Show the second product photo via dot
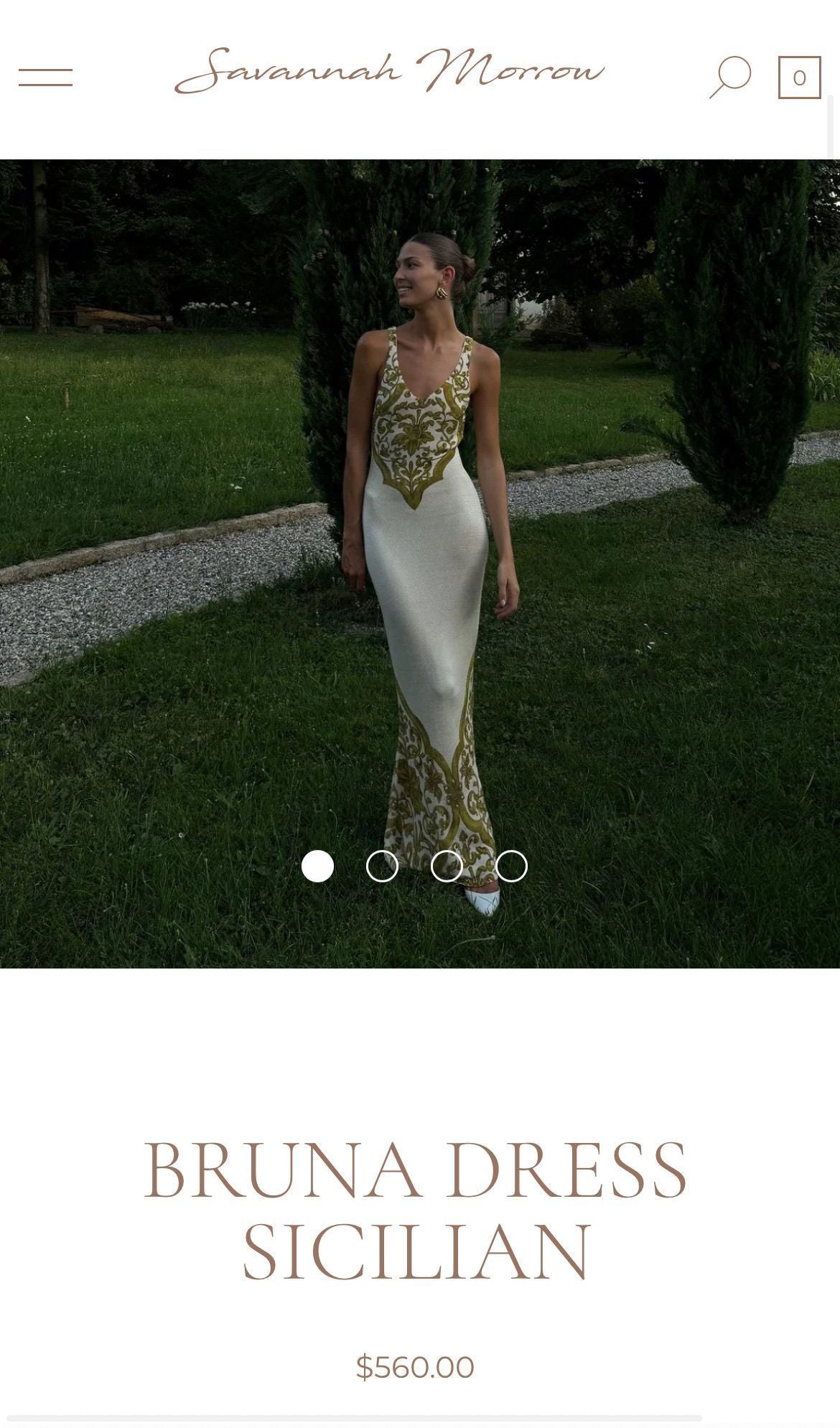Image resolution: width=840 pixels, height=1428 pixels. [x=382, y=867]
